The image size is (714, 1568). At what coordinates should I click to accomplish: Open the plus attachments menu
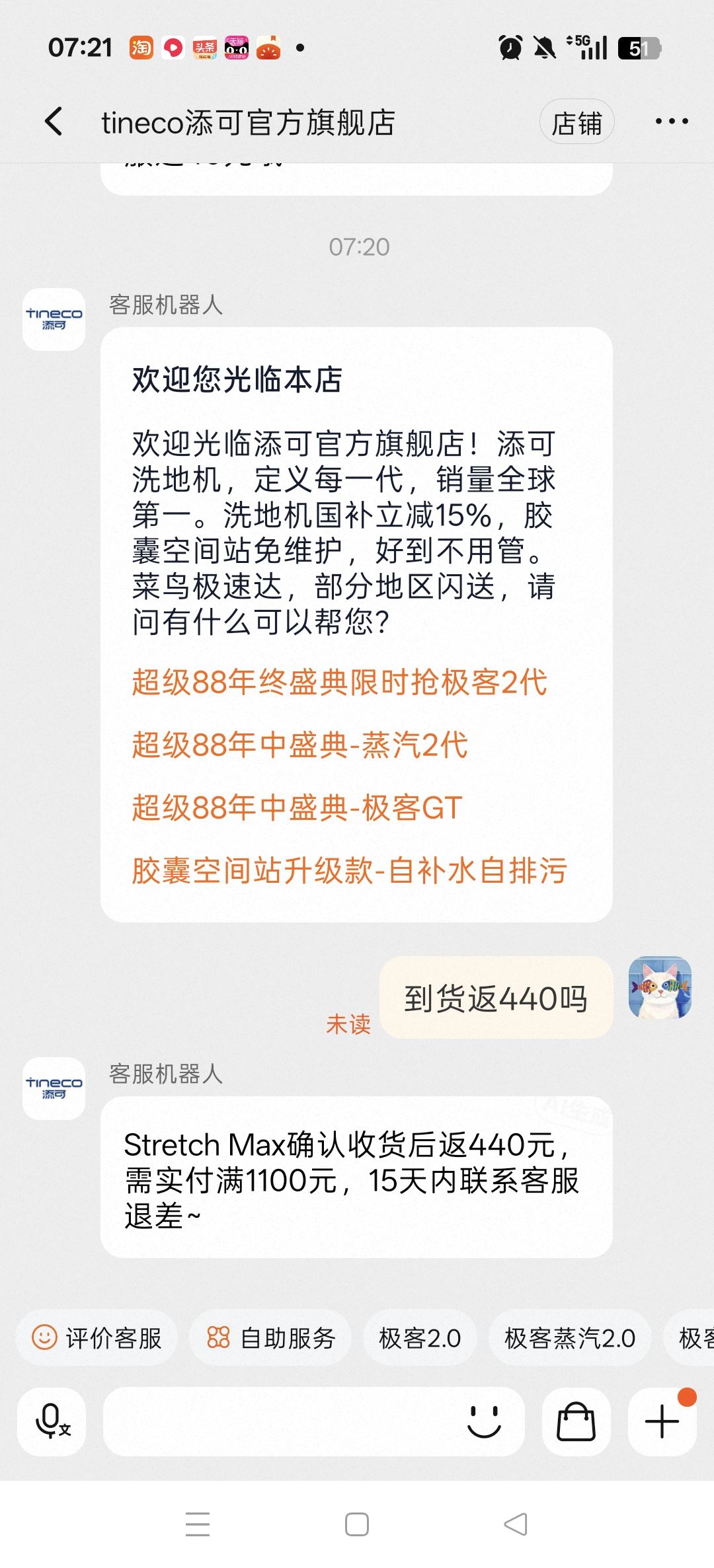click(662, 1422)
